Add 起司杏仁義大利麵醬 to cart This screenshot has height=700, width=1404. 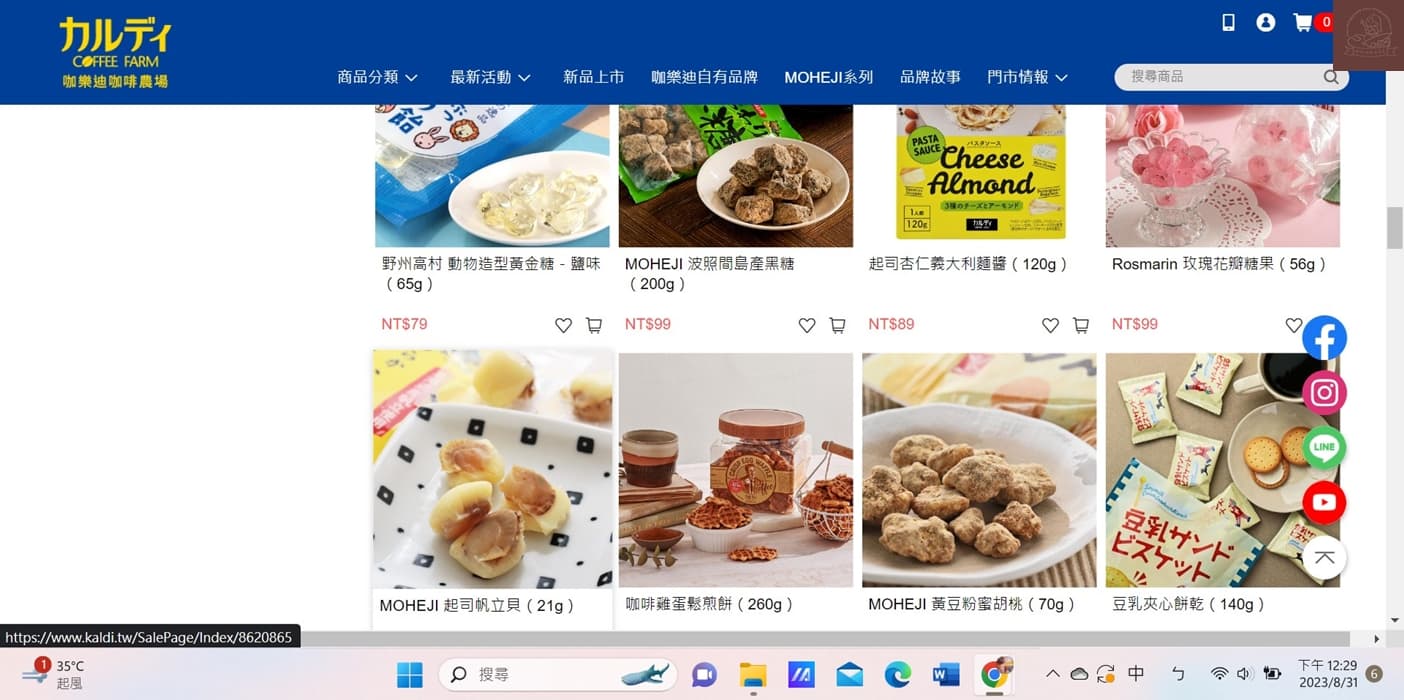[1080, 325]
